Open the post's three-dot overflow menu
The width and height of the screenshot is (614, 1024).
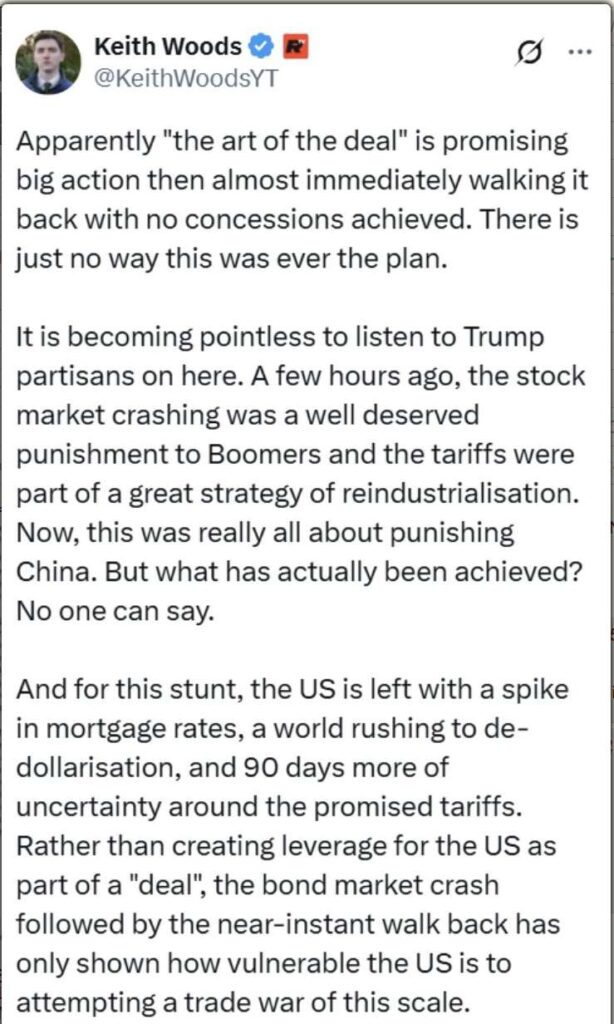tap(579, 52)
